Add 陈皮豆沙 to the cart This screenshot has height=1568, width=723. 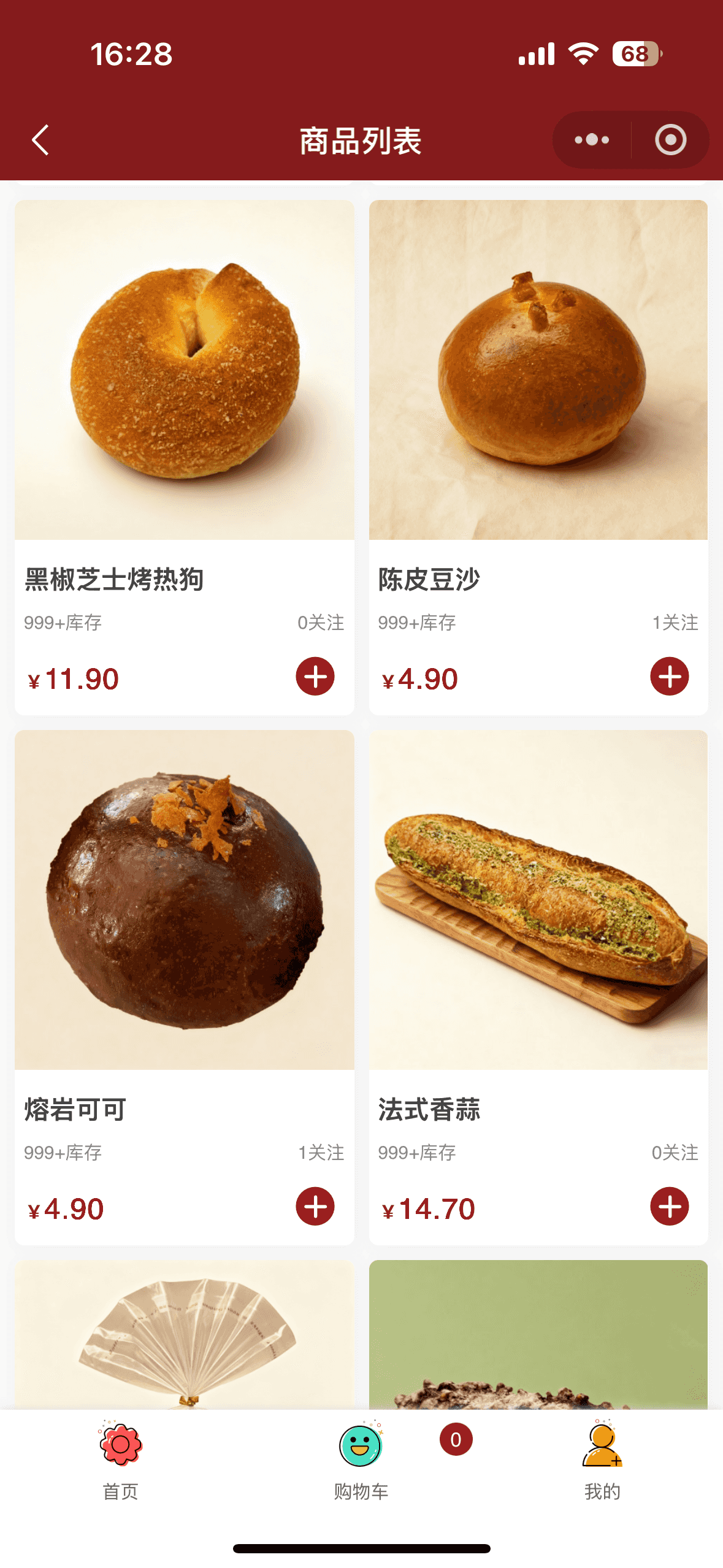click(x=669, y=677)
